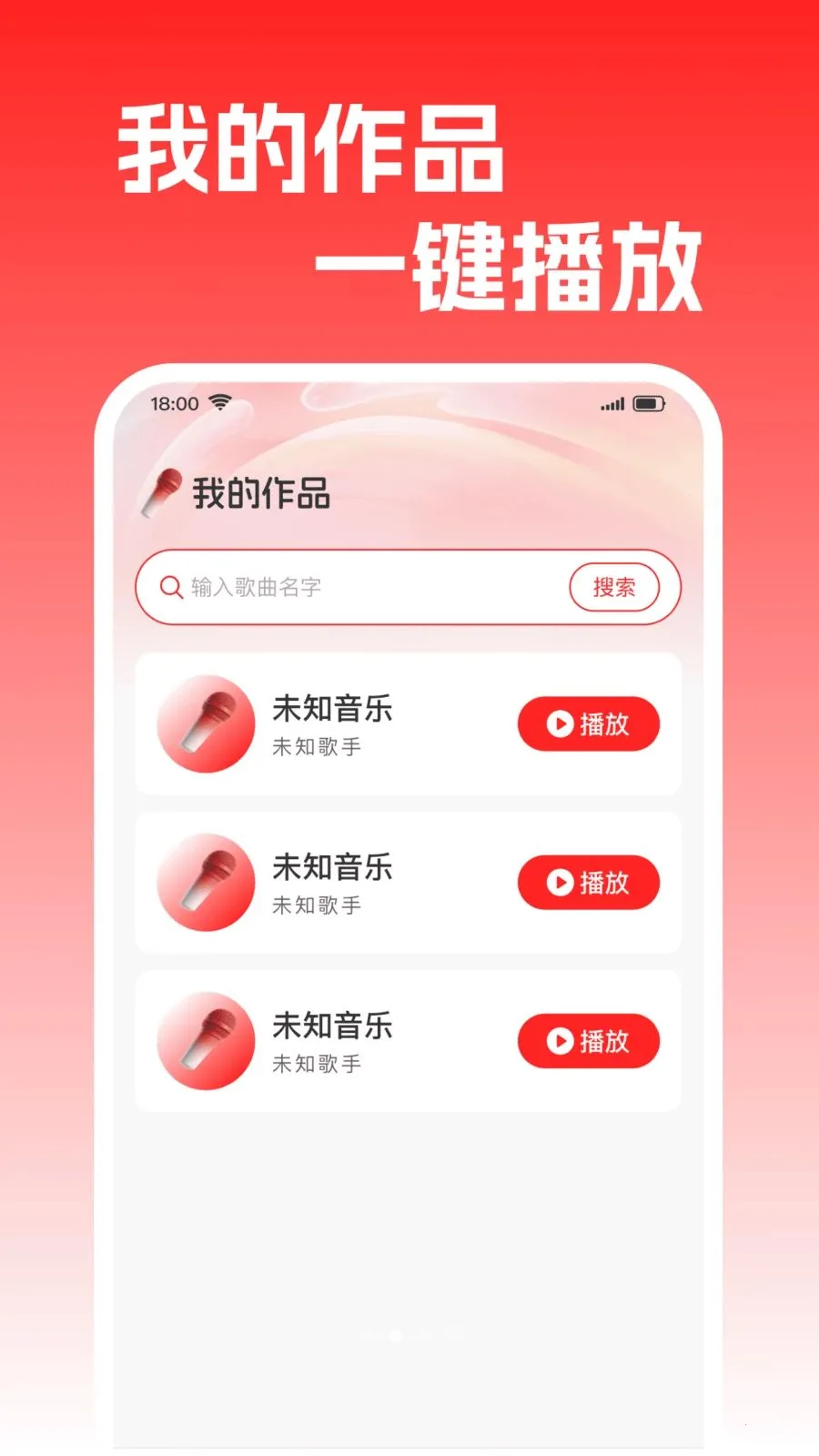
Task: Tap the microphone thumbnail of the first song
Action: point(205,723)
